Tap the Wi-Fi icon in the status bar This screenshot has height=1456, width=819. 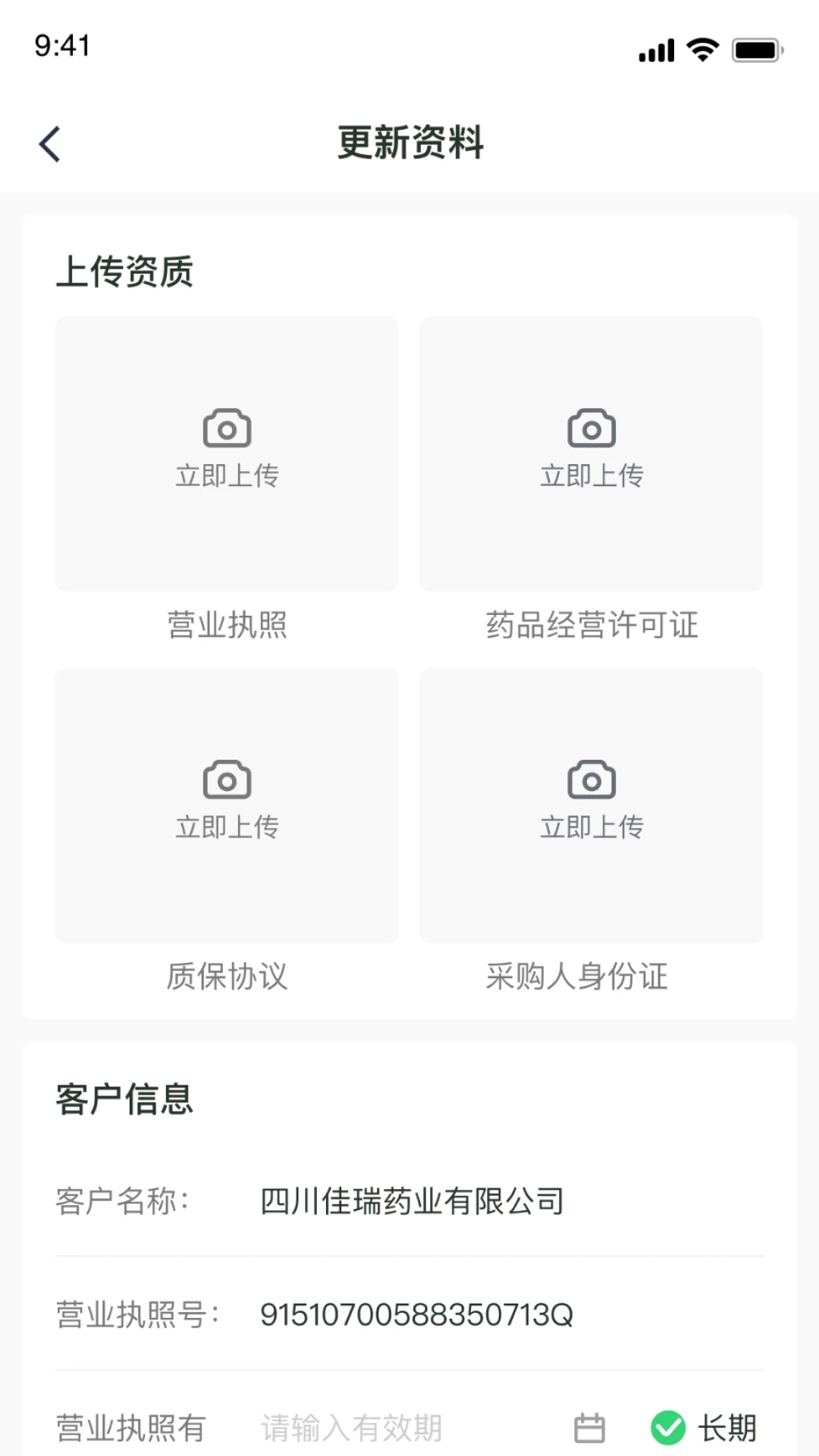699,48
